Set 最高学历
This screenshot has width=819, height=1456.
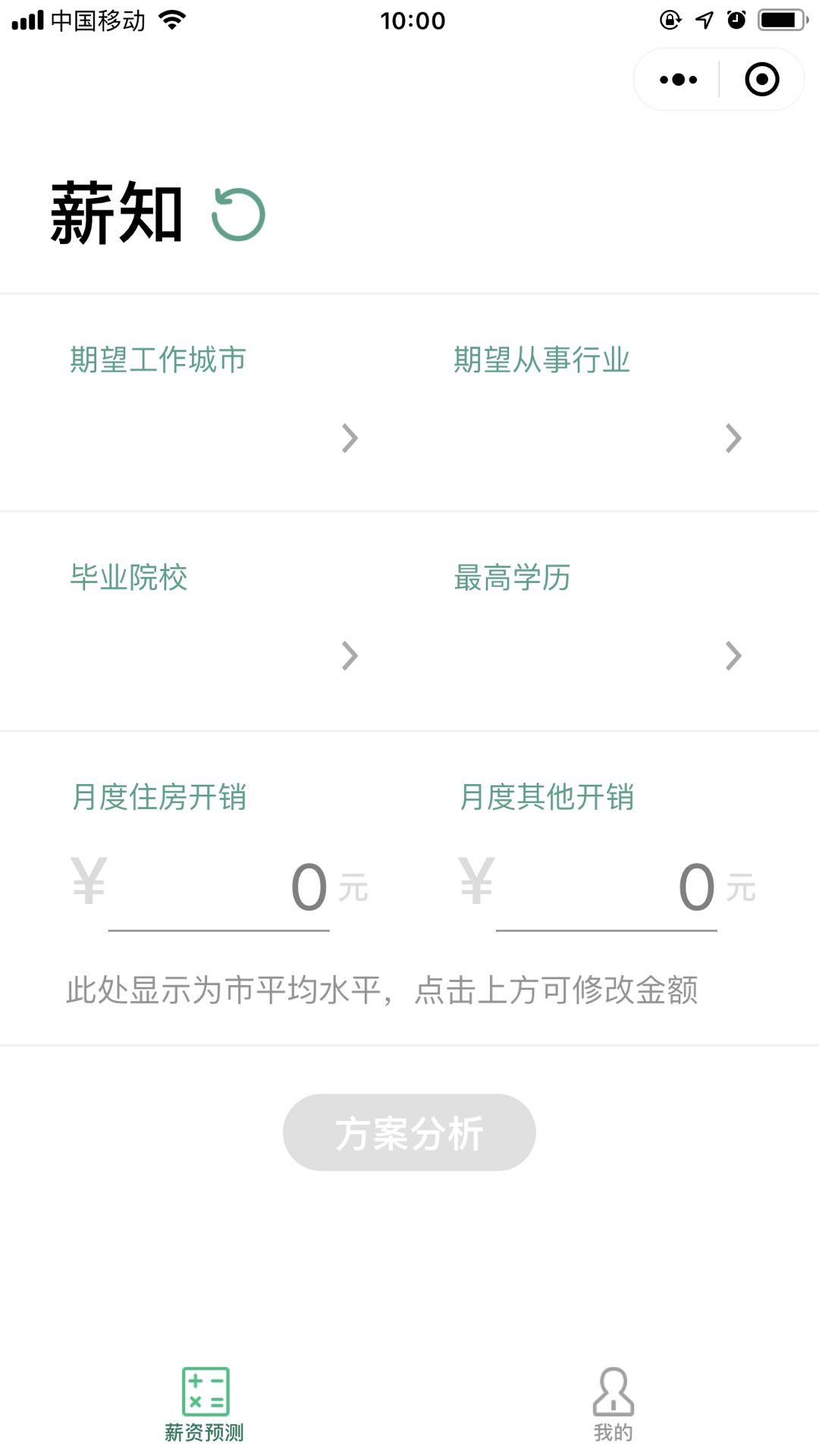point(596,620)
